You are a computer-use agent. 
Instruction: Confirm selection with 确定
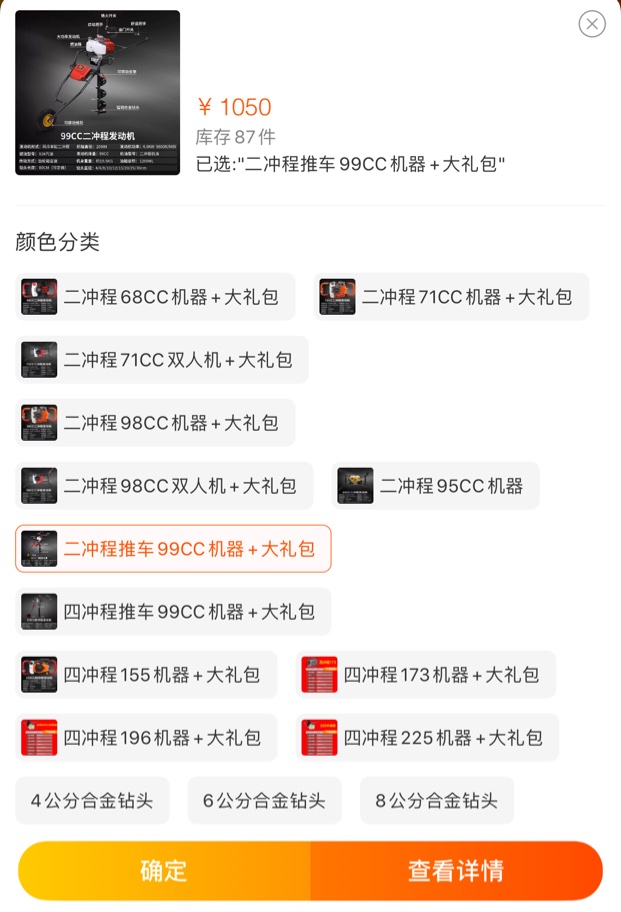[x=164, y=871]
